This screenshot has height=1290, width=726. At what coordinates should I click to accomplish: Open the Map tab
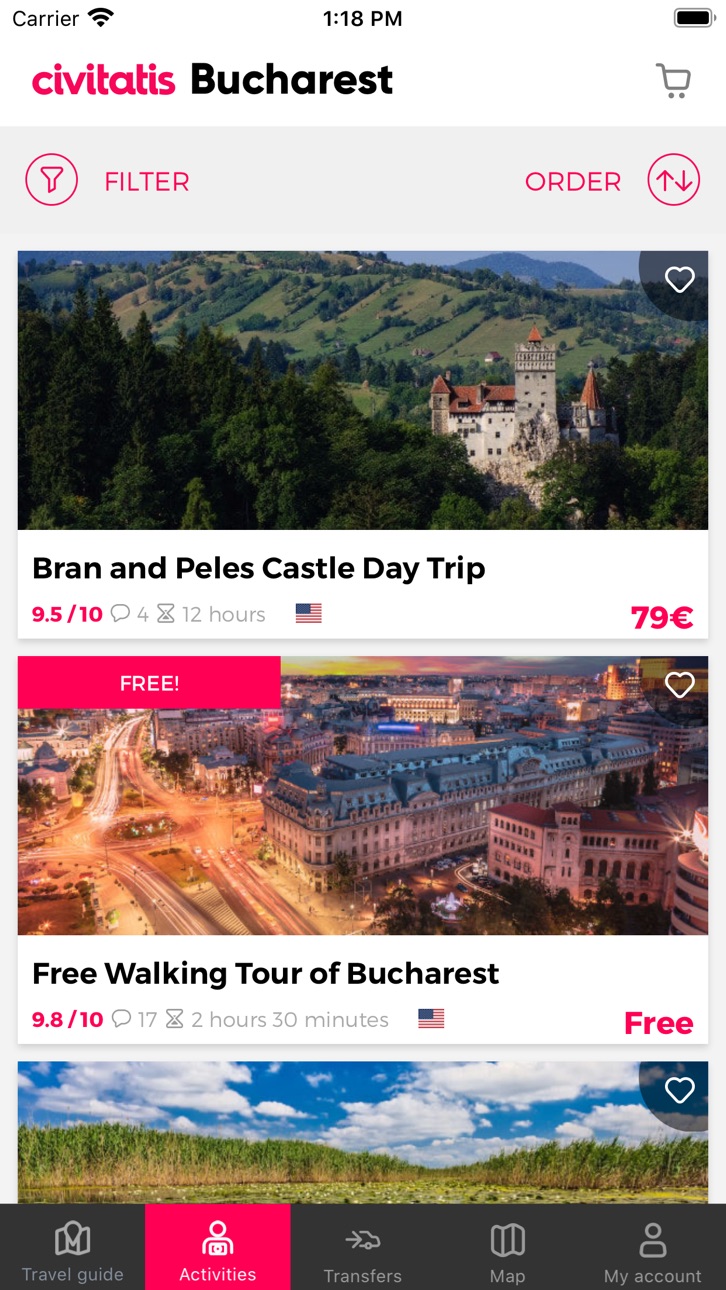point(508,1247)
